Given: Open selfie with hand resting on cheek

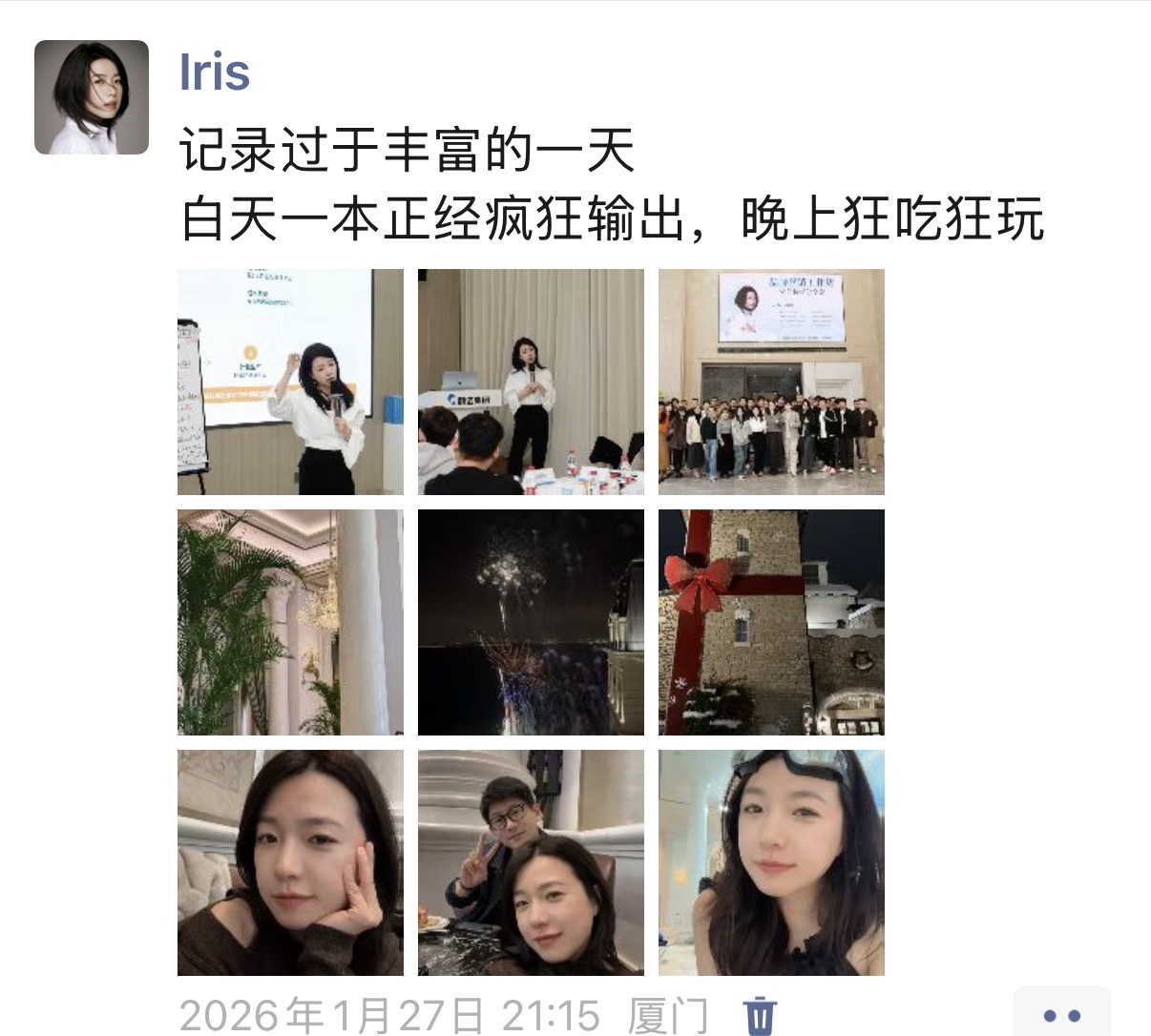Looking at the screenshot, I should click(x=290, y=862).
